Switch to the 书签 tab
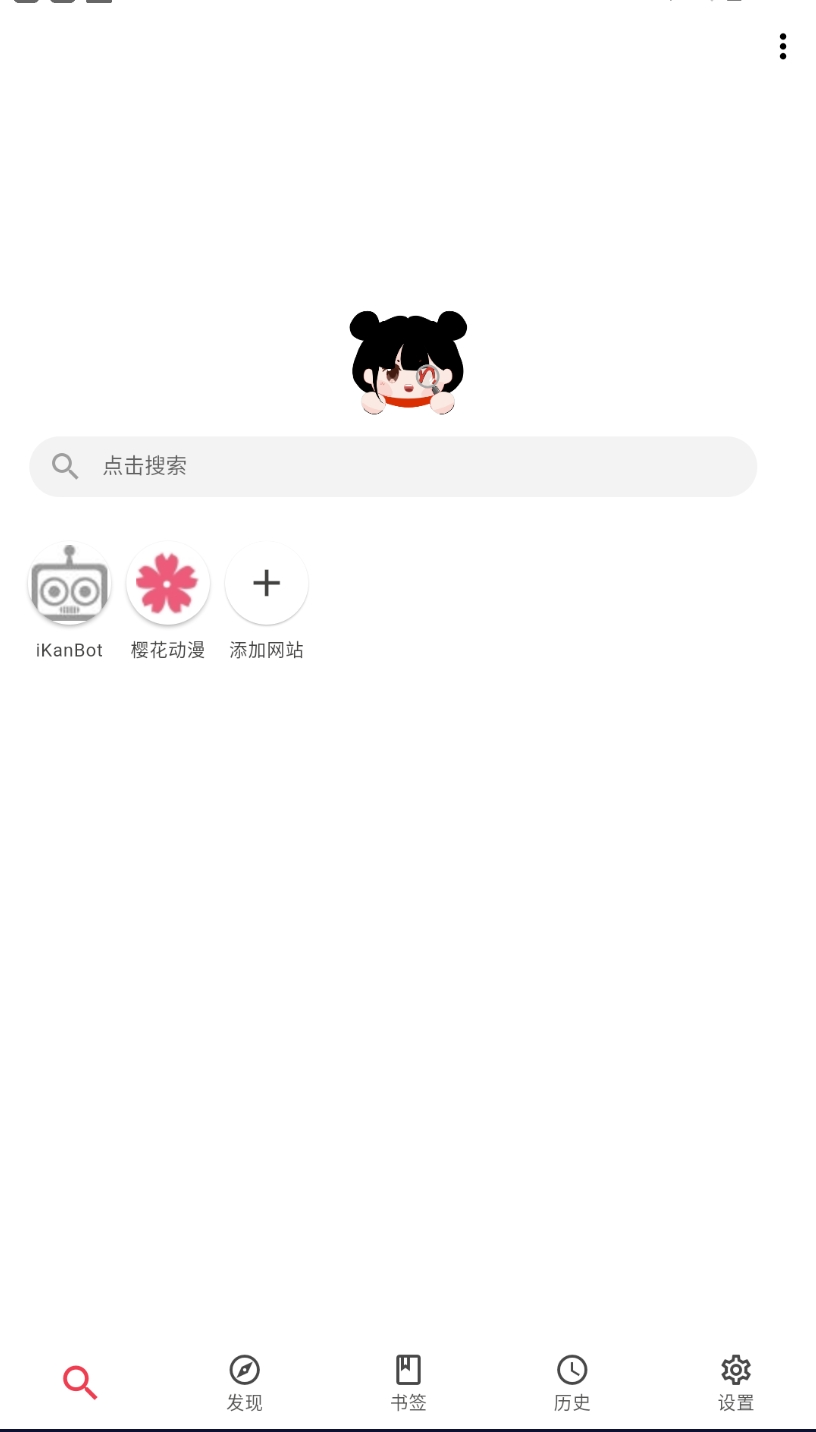 pos(408,1383)
